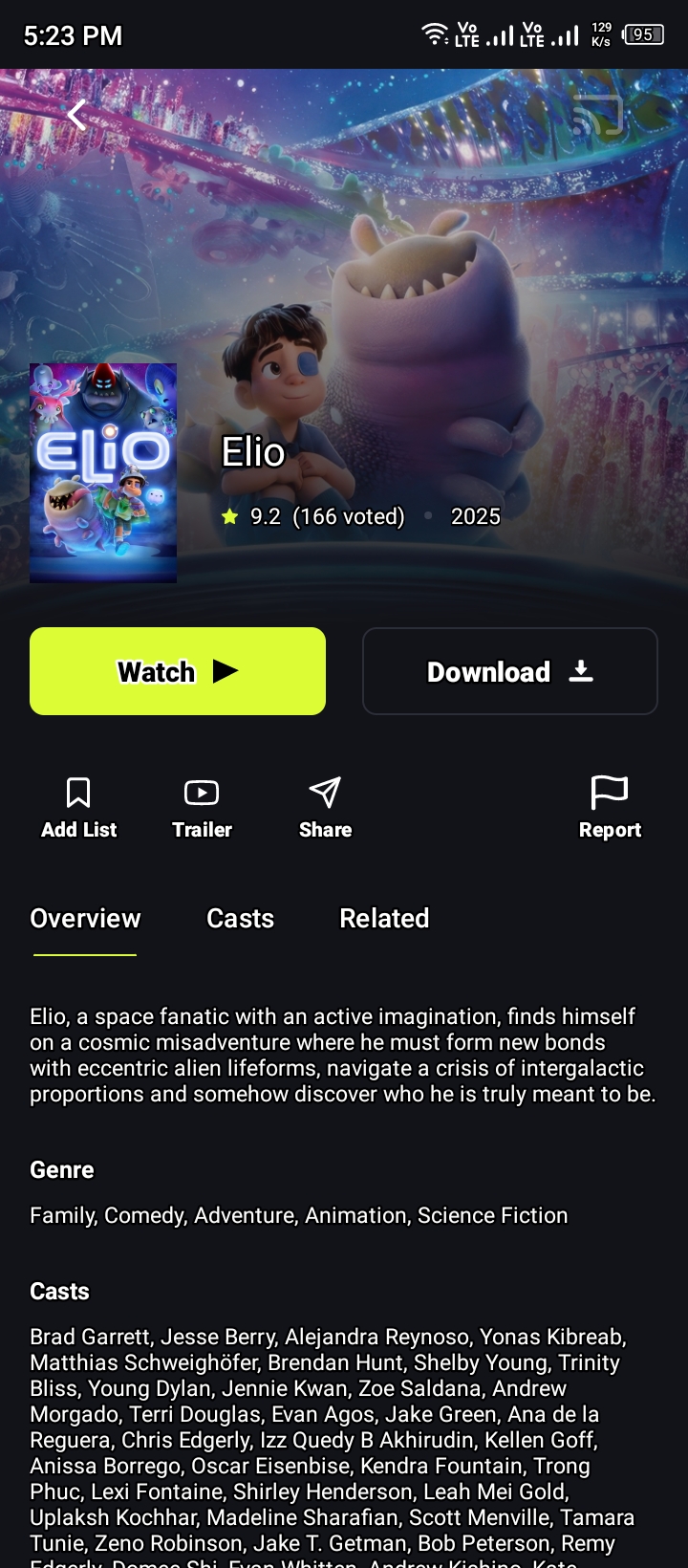Report an issue with this title
The height and width of the screenshot is (1568, 688).
[x=610, y=807]
